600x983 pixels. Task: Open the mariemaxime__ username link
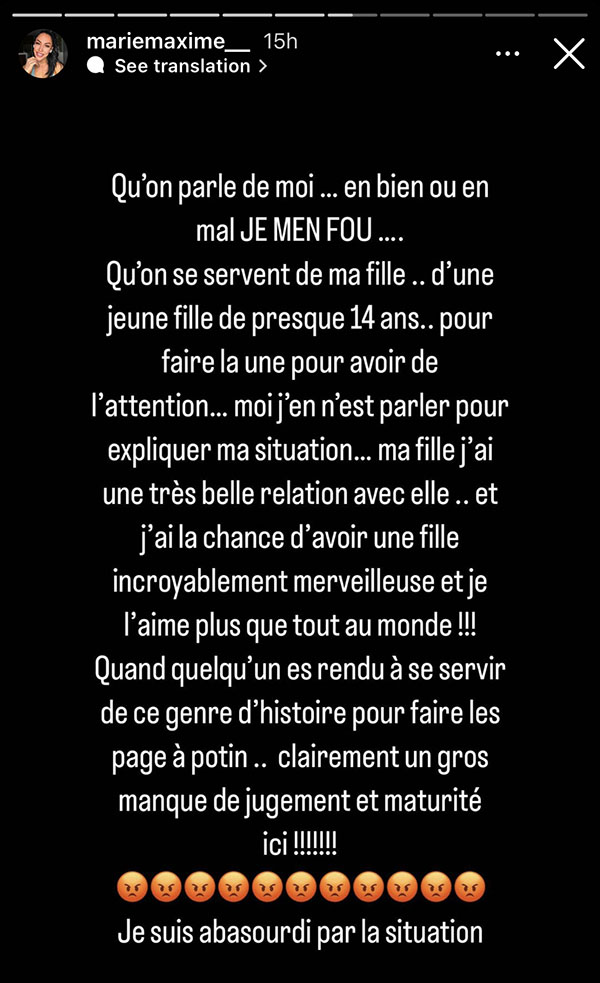[168, 41]
